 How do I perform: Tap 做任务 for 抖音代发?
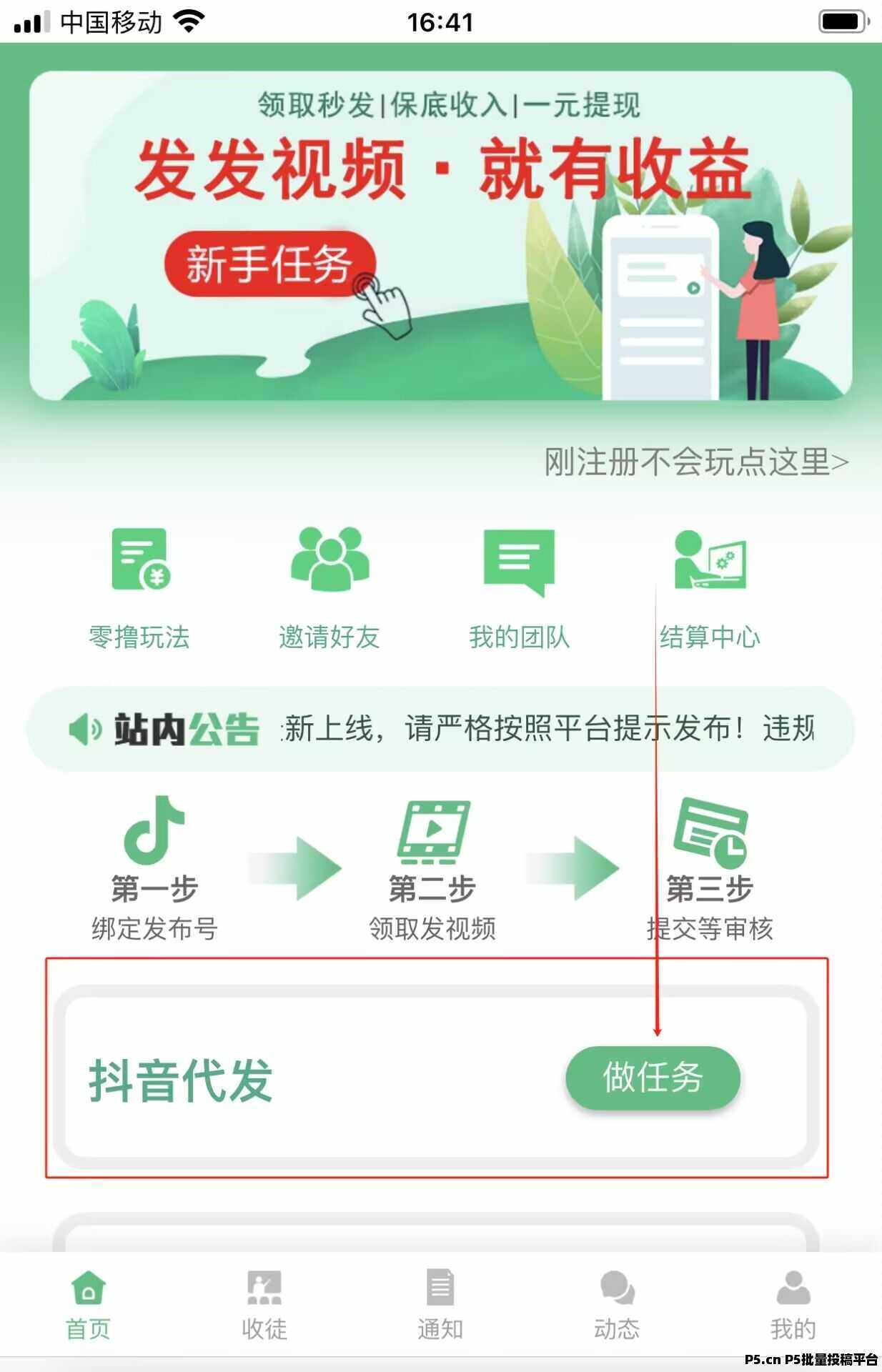(653, 1078)
